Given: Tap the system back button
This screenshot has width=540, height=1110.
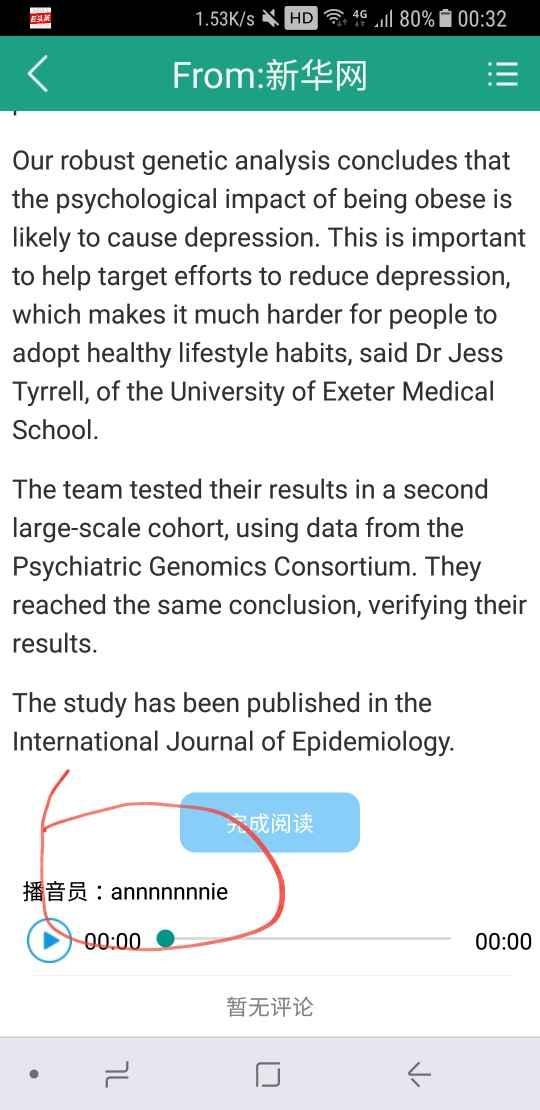Looking at the screenshot, I should [419, 1075].
